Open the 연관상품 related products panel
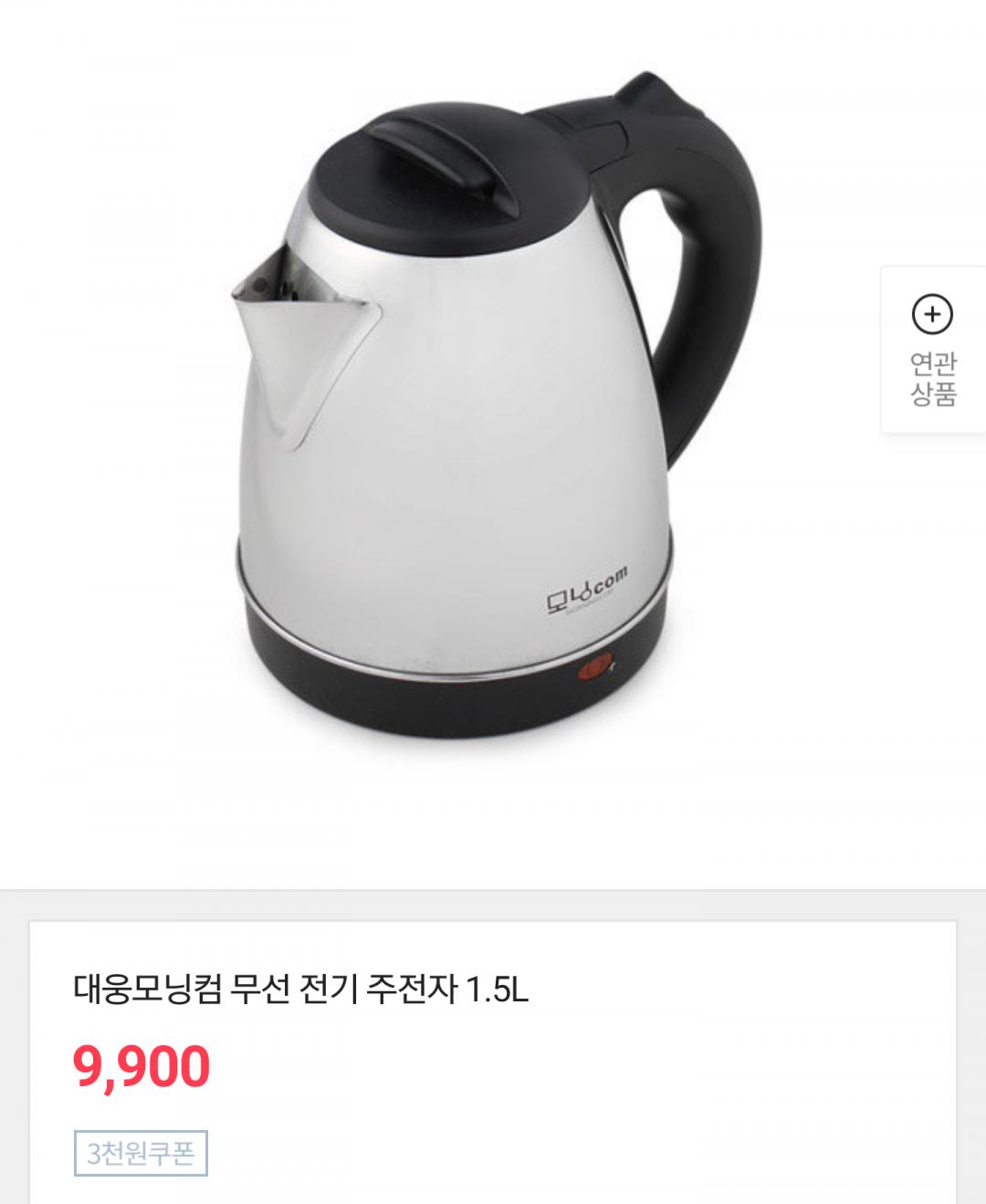986x1204 pixels. [x=933, y=351]
